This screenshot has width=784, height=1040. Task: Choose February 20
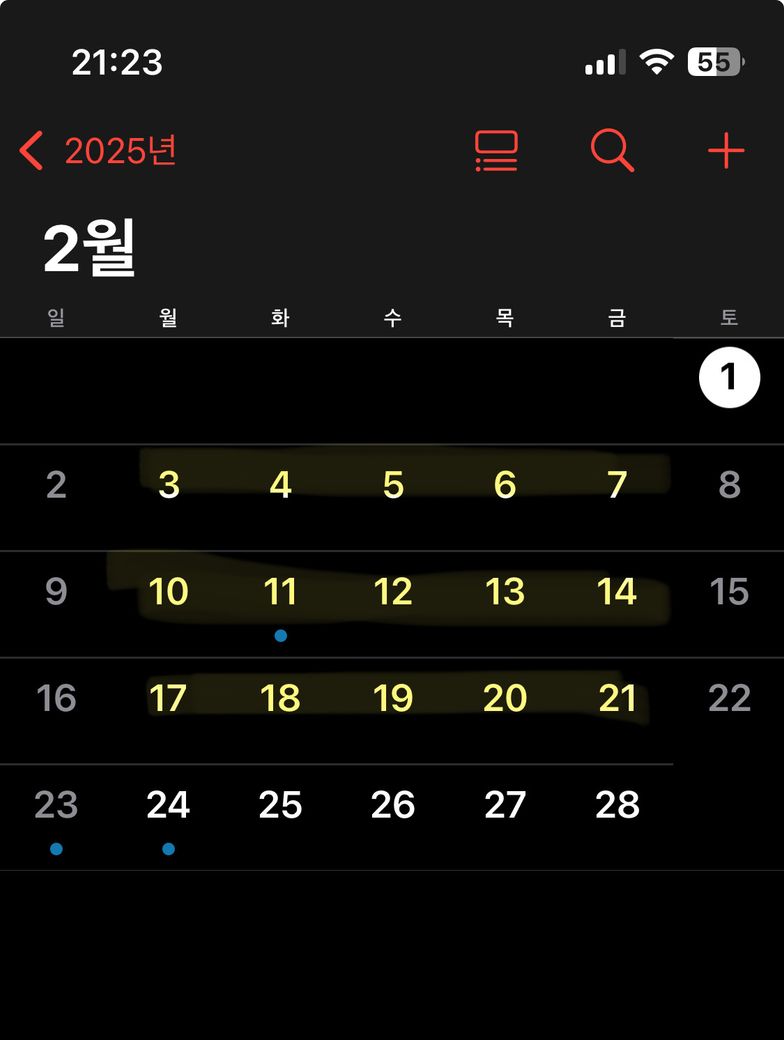point(505,698)
